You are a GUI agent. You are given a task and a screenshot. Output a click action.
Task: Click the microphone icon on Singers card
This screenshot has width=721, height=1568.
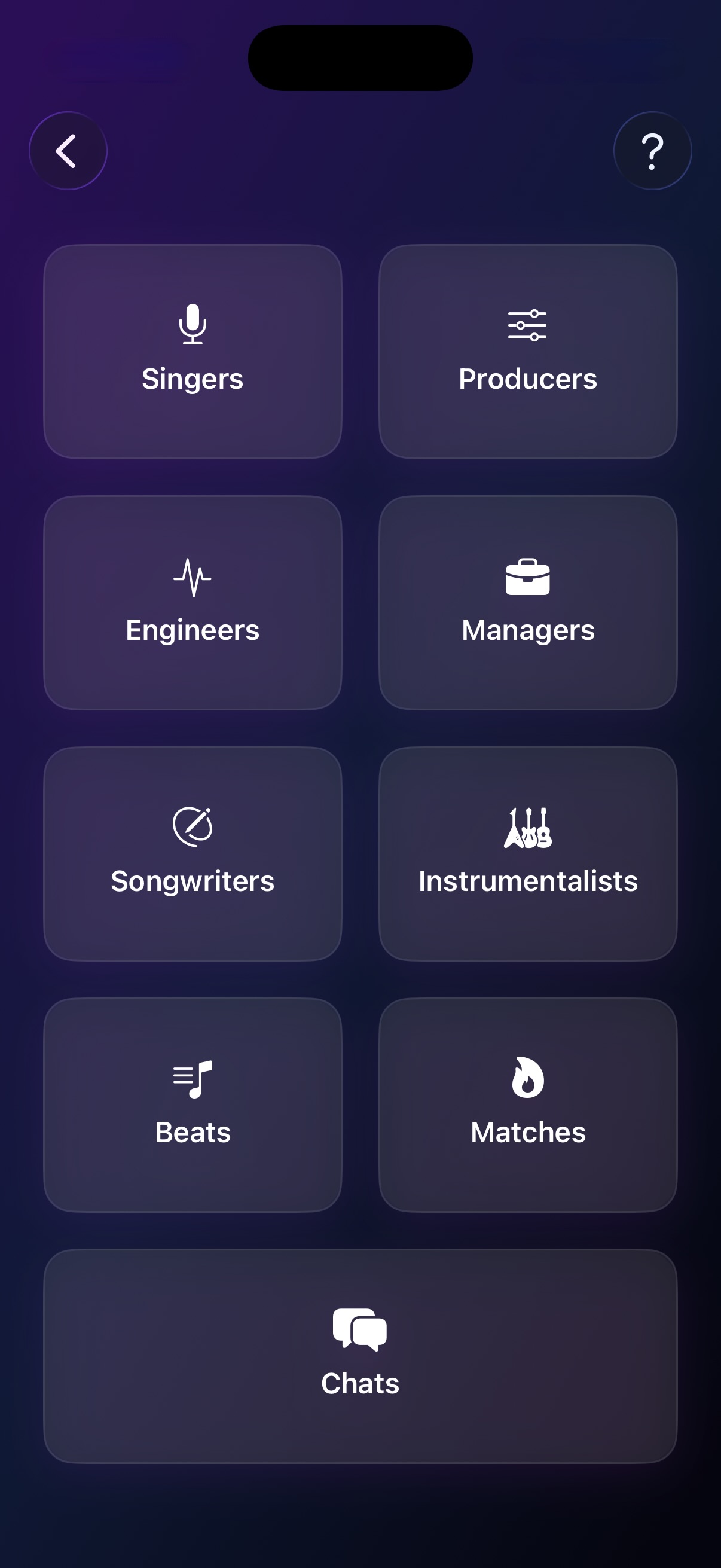tap(193, 323)
